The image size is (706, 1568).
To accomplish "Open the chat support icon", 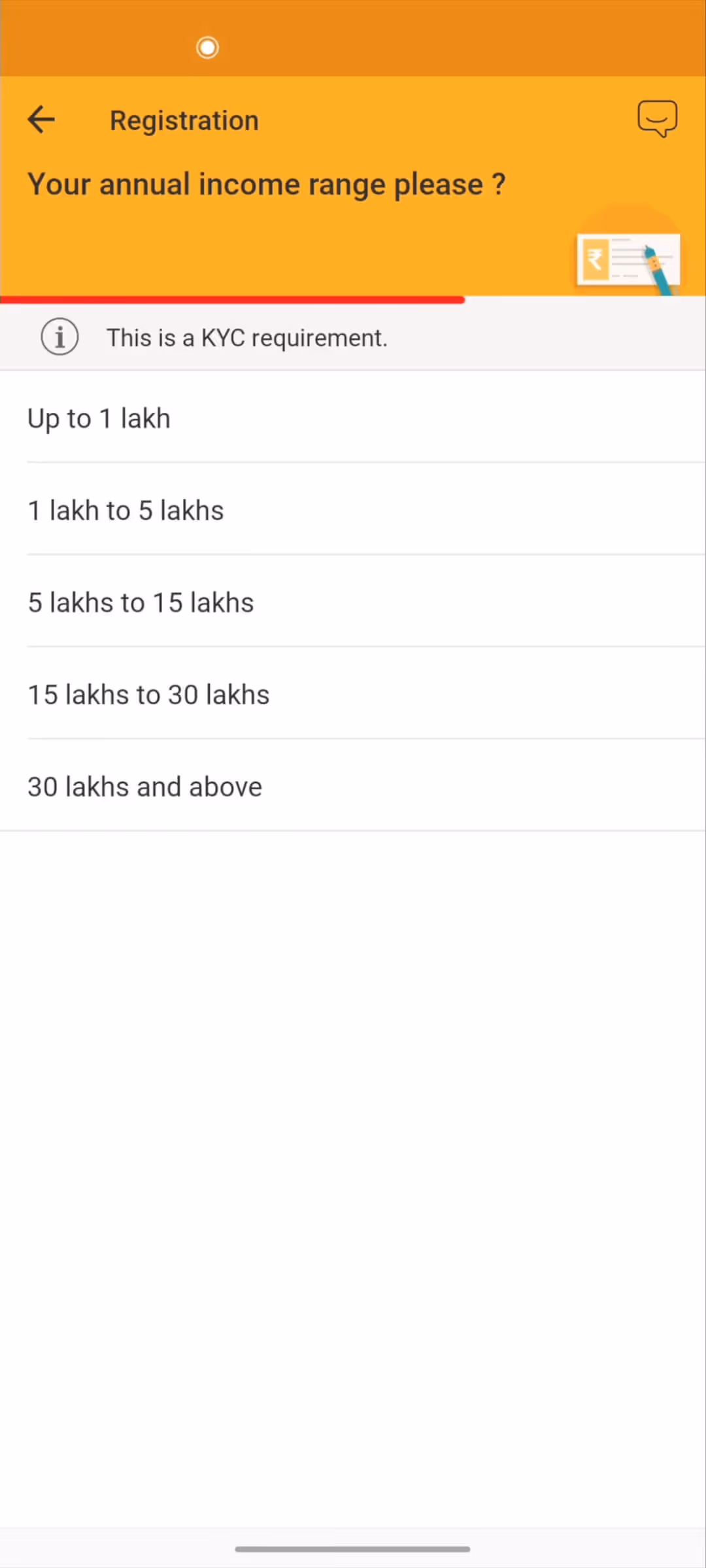I will pyautogui.click(x=657, y=119).
